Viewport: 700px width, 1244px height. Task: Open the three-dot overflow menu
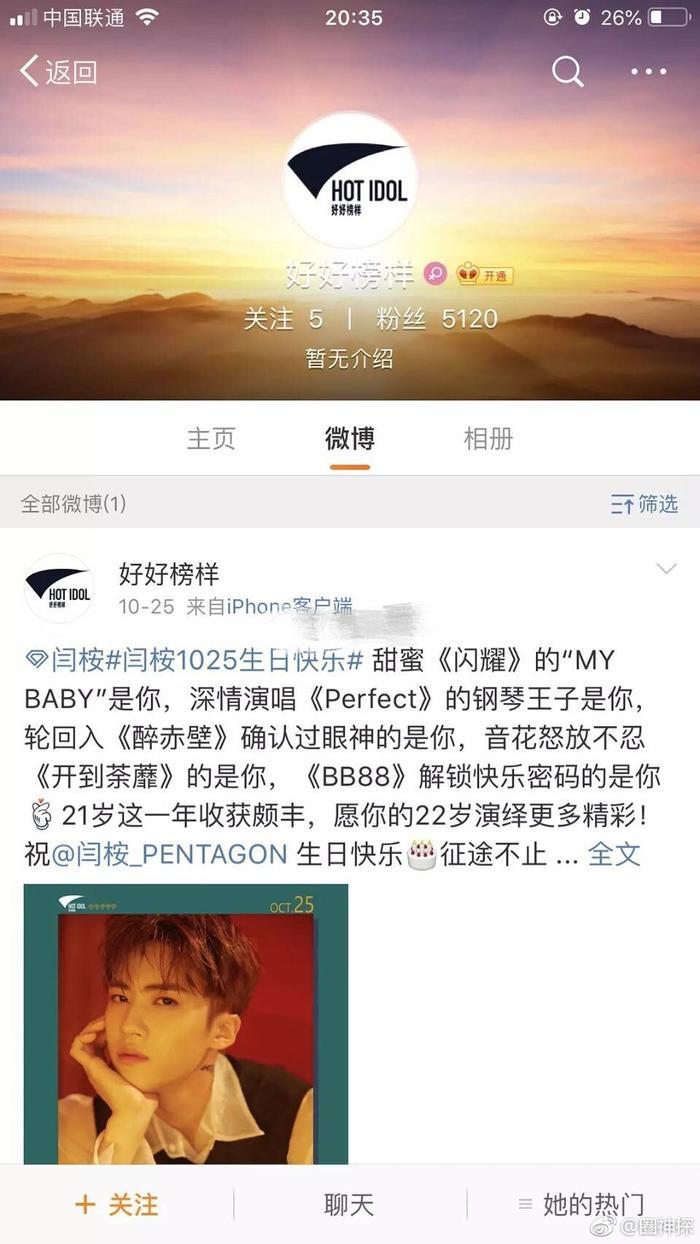[648, 71]
